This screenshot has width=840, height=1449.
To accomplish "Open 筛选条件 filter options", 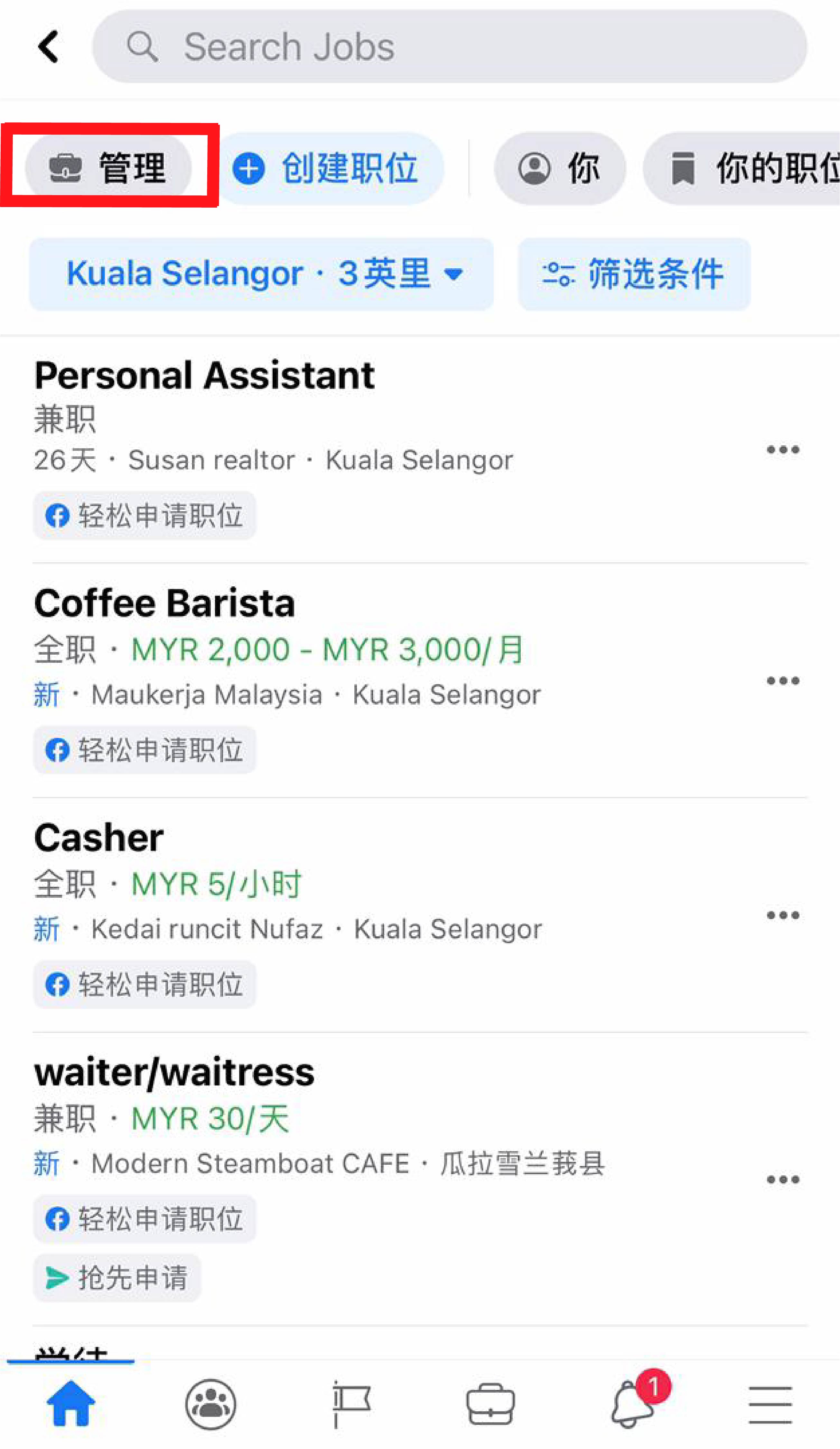I will pyautogui.click(x=634, y=274).
